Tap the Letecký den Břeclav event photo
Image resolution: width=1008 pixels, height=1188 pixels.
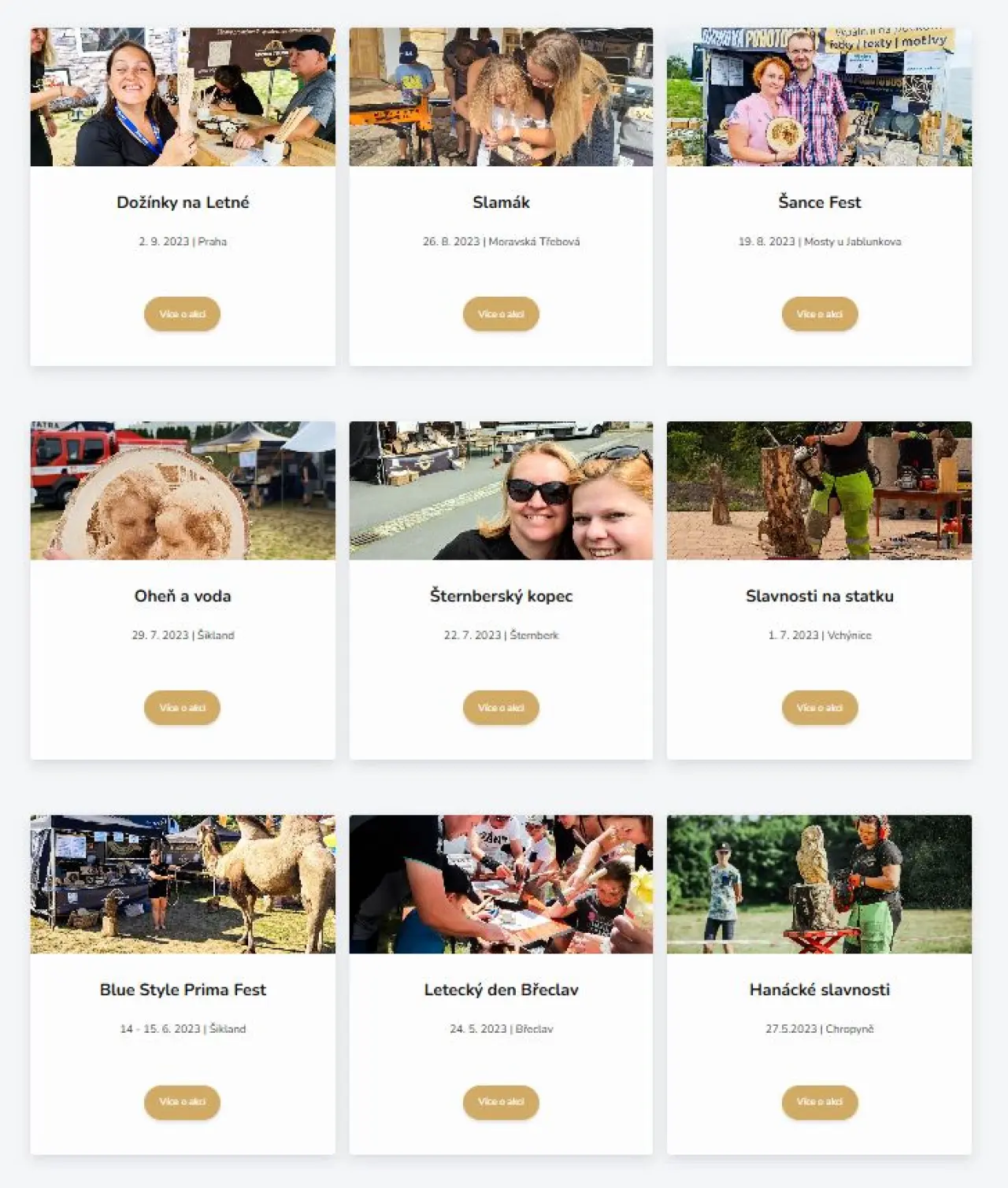501,884
